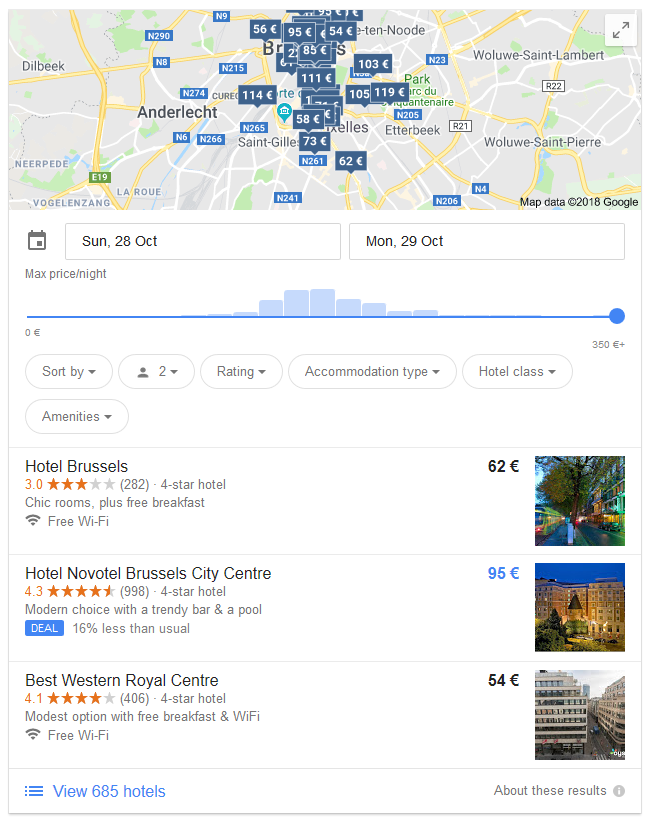Open the Hotel Brussels listing
The image size is (655, 823).
77,466
